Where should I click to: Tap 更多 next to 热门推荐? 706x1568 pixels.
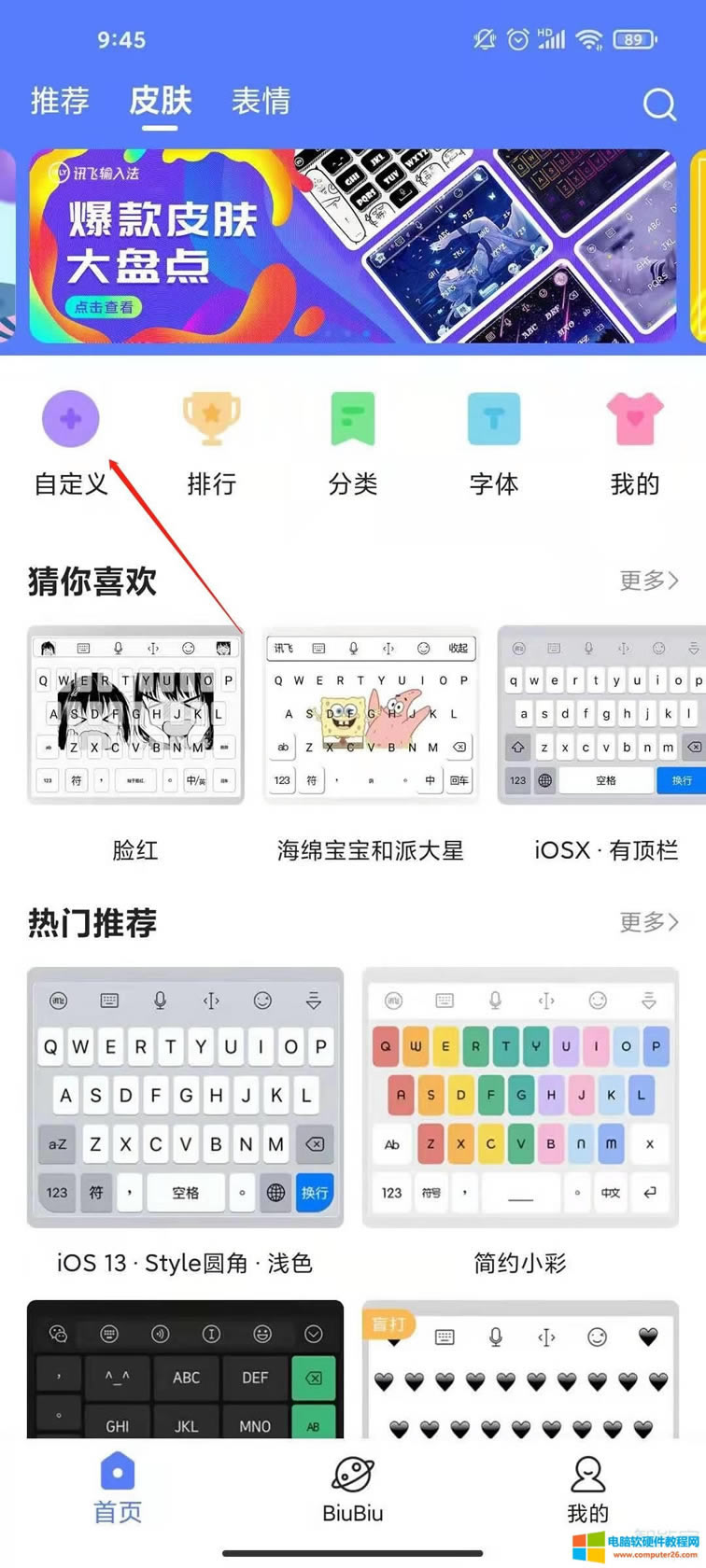[649, 922]
